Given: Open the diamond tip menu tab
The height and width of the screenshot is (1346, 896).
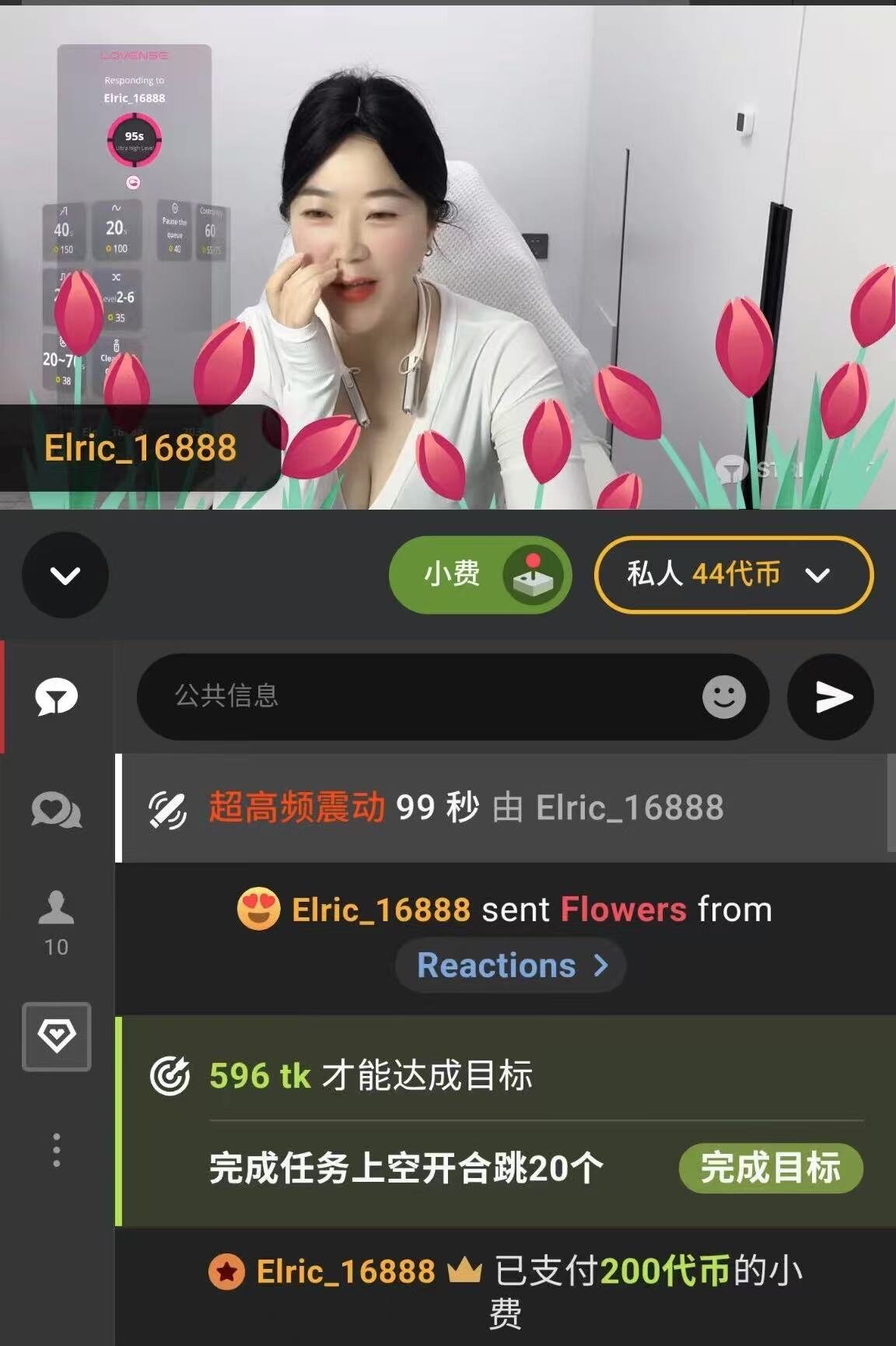Looking at the screenshot, I should click(x=57, y=1036).
